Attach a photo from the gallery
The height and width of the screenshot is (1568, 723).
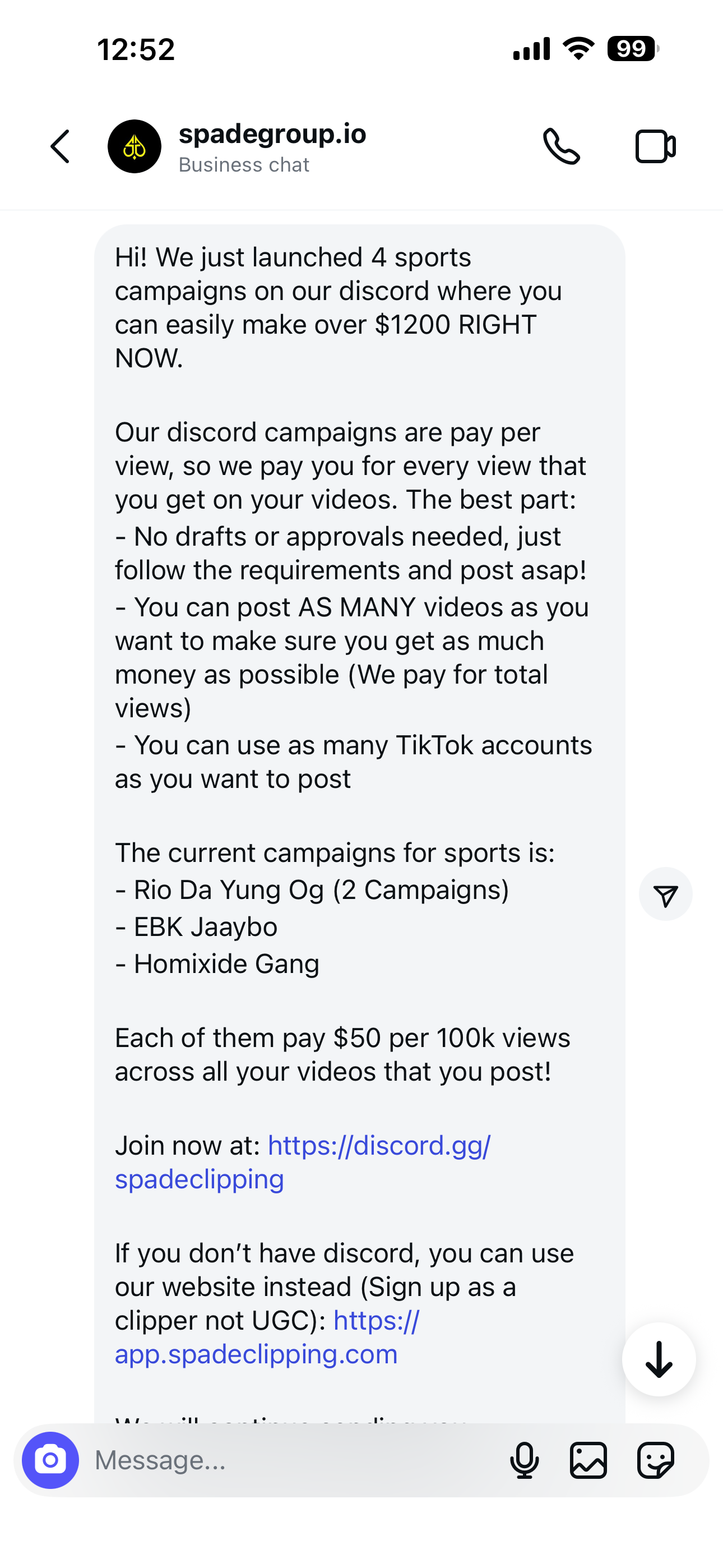pos(588,1460)
